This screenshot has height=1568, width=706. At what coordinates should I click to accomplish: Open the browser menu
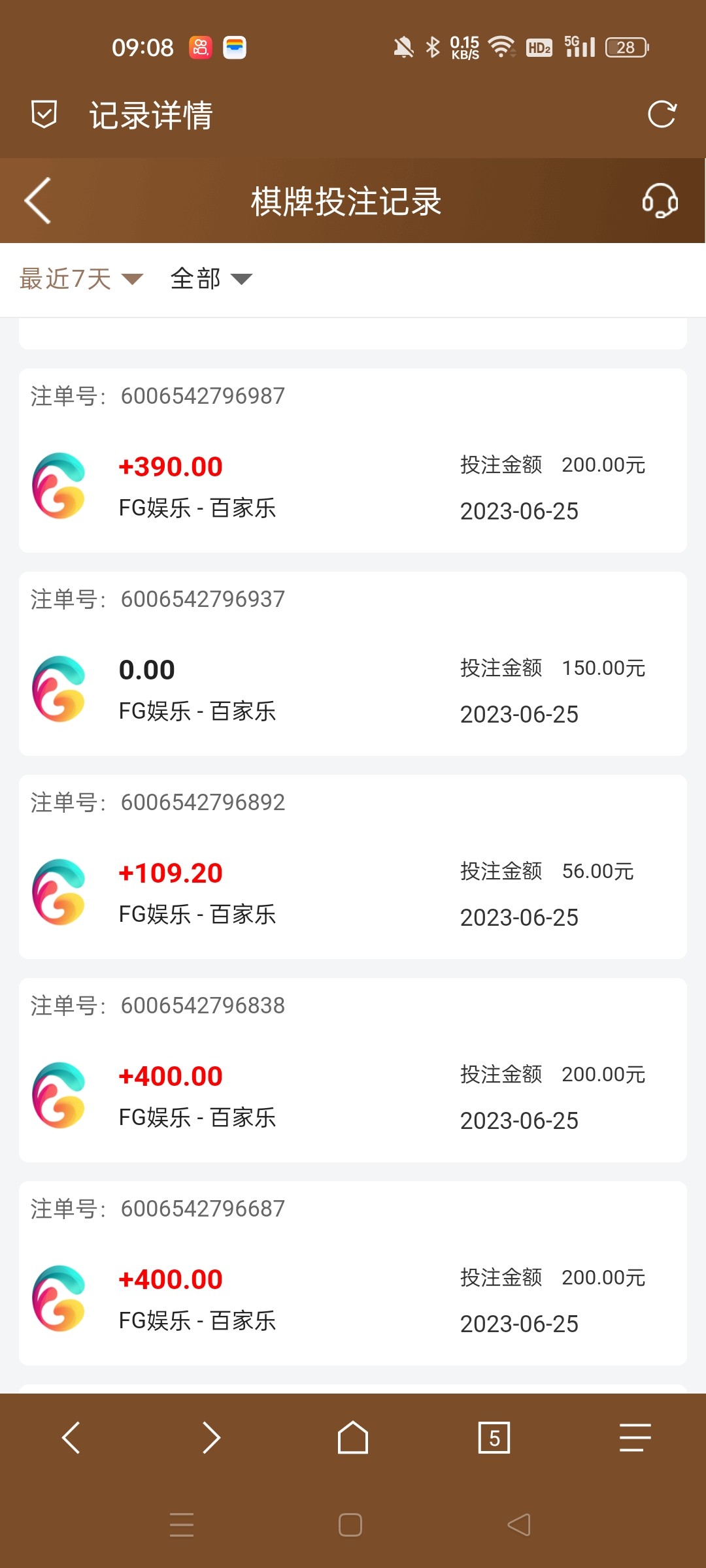[635, 1437]
